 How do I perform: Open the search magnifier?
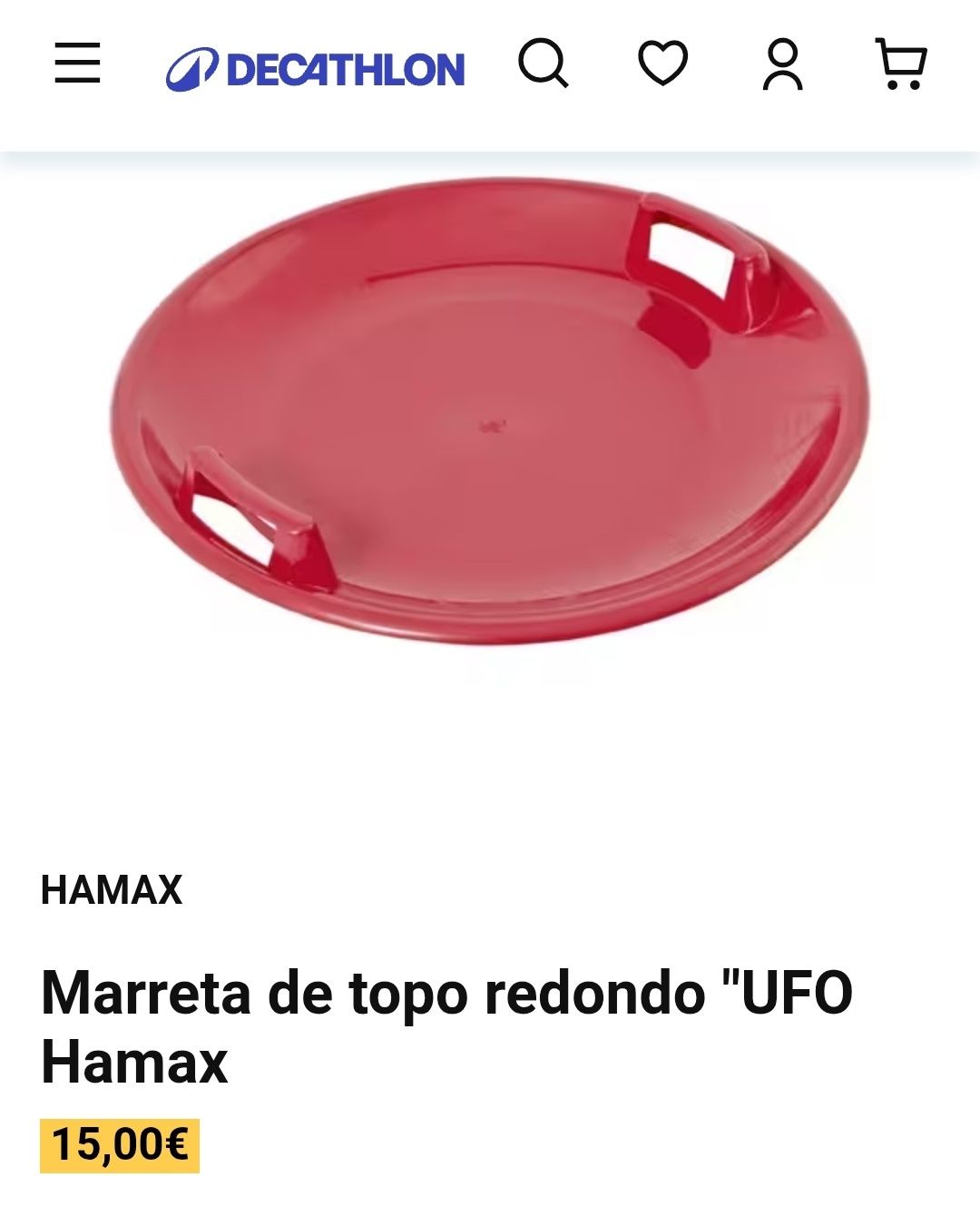point(543,64)
